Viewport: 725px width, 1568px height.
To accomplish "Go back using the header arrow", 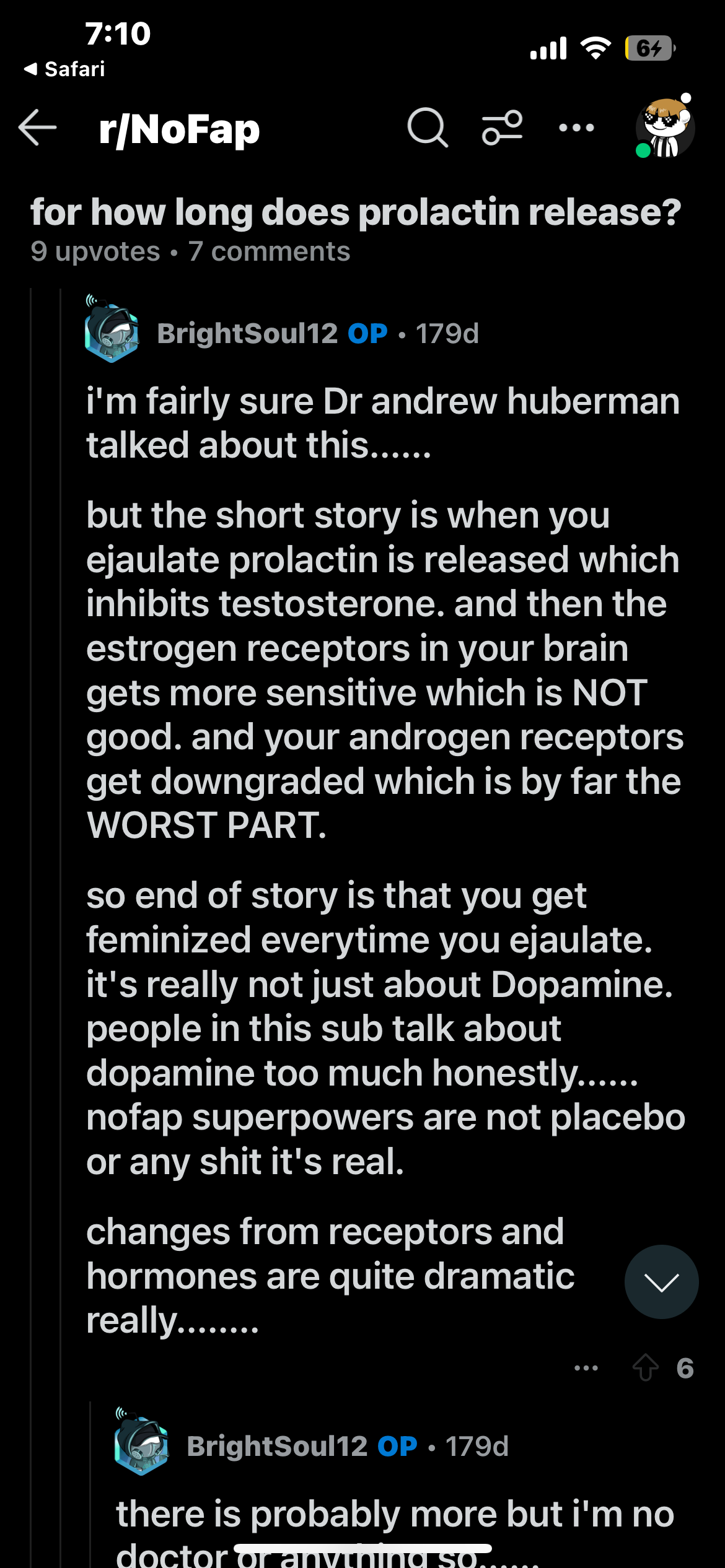I will pos(38,128).
